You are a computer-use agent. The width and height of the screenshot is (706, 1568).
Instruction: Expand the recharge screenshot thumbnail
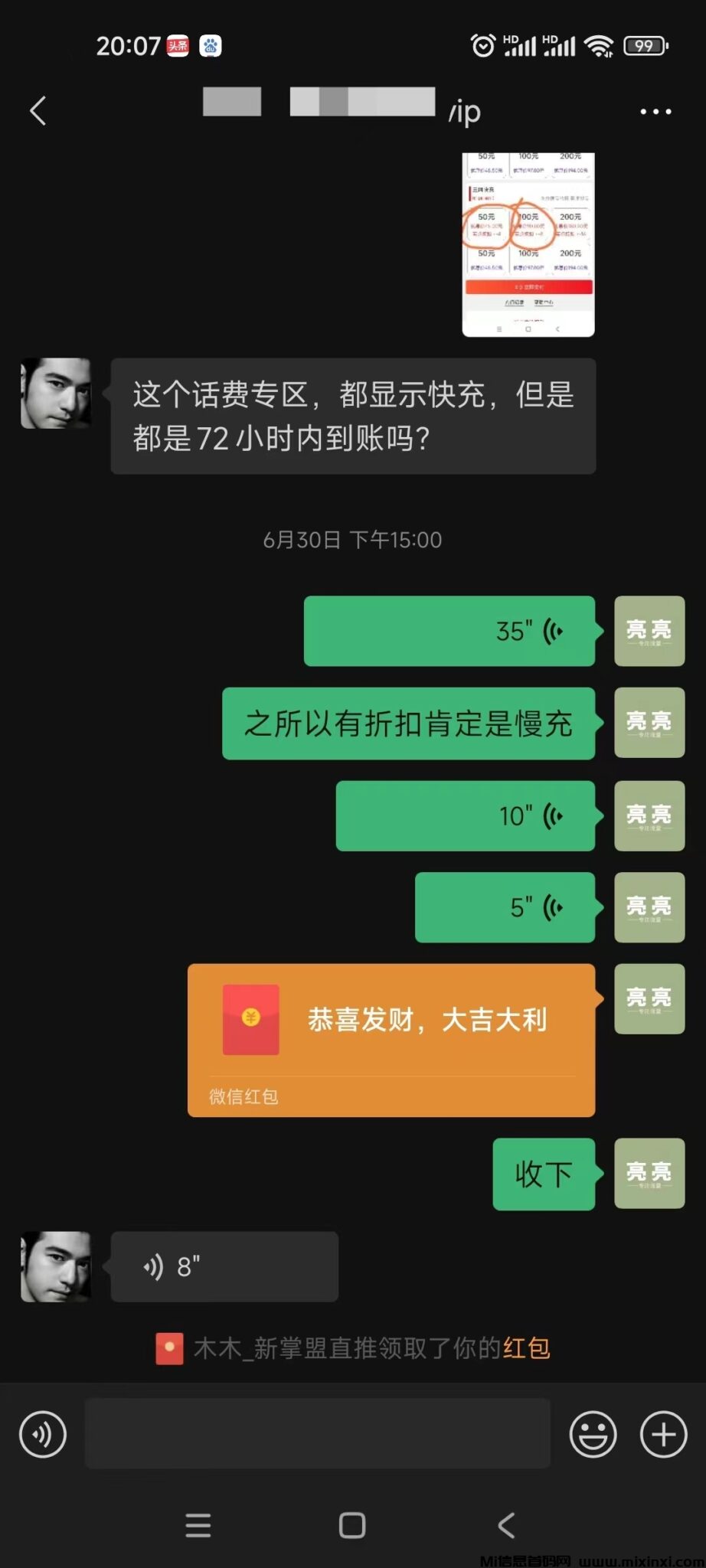tap(528, 240)
